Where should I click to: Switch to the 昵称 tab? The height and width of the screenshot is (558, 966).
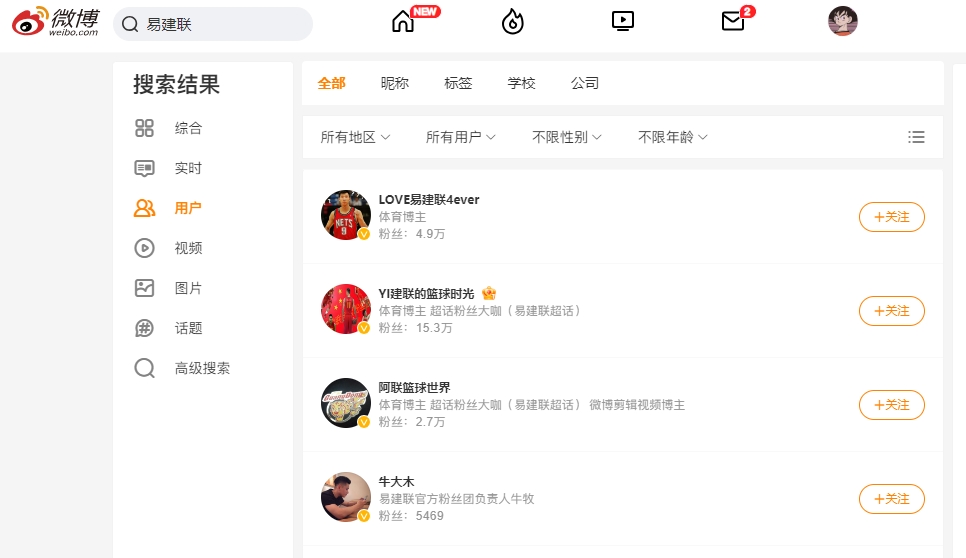(395, 83)
